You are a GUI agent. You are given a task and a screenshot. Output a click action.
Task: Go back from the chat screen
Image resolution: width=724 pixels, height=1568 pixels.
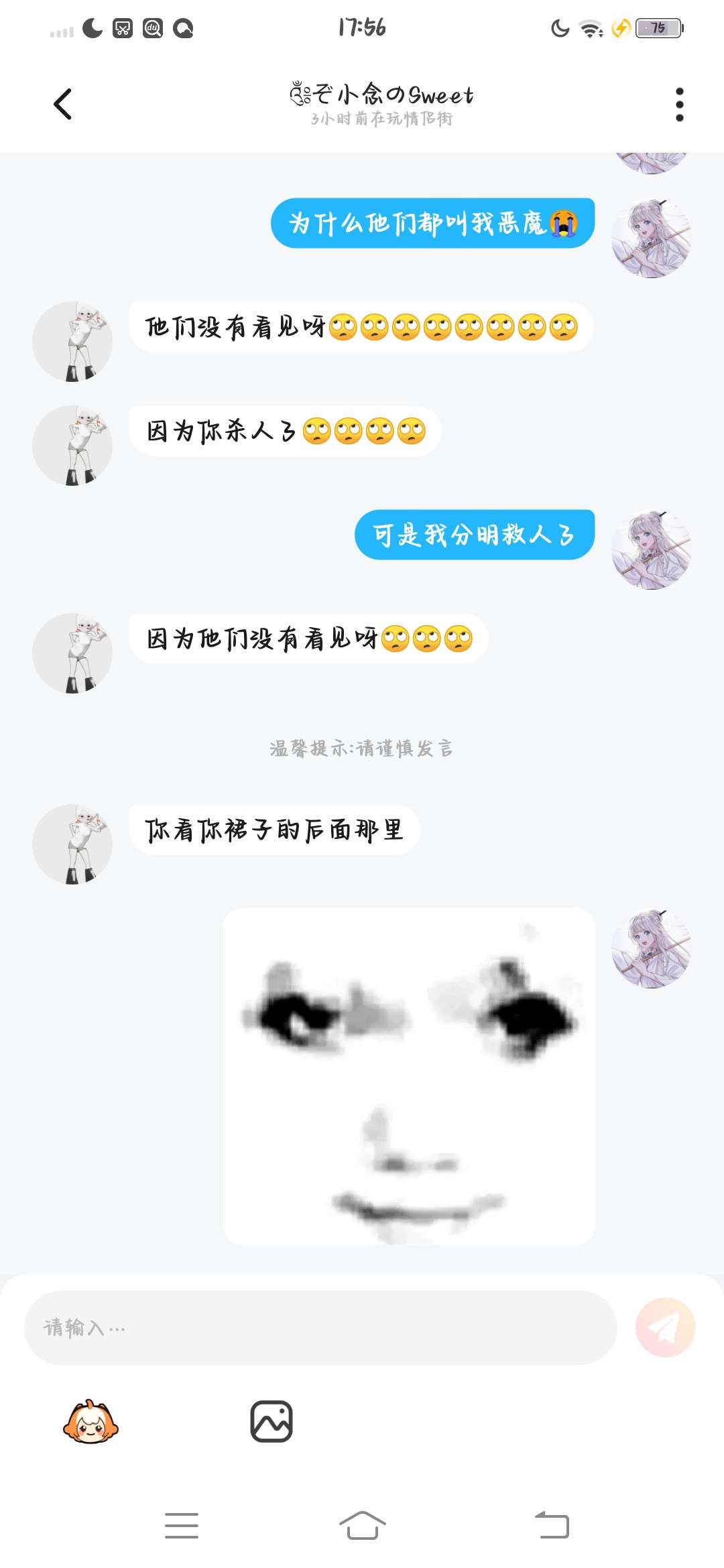coord(62,104)
